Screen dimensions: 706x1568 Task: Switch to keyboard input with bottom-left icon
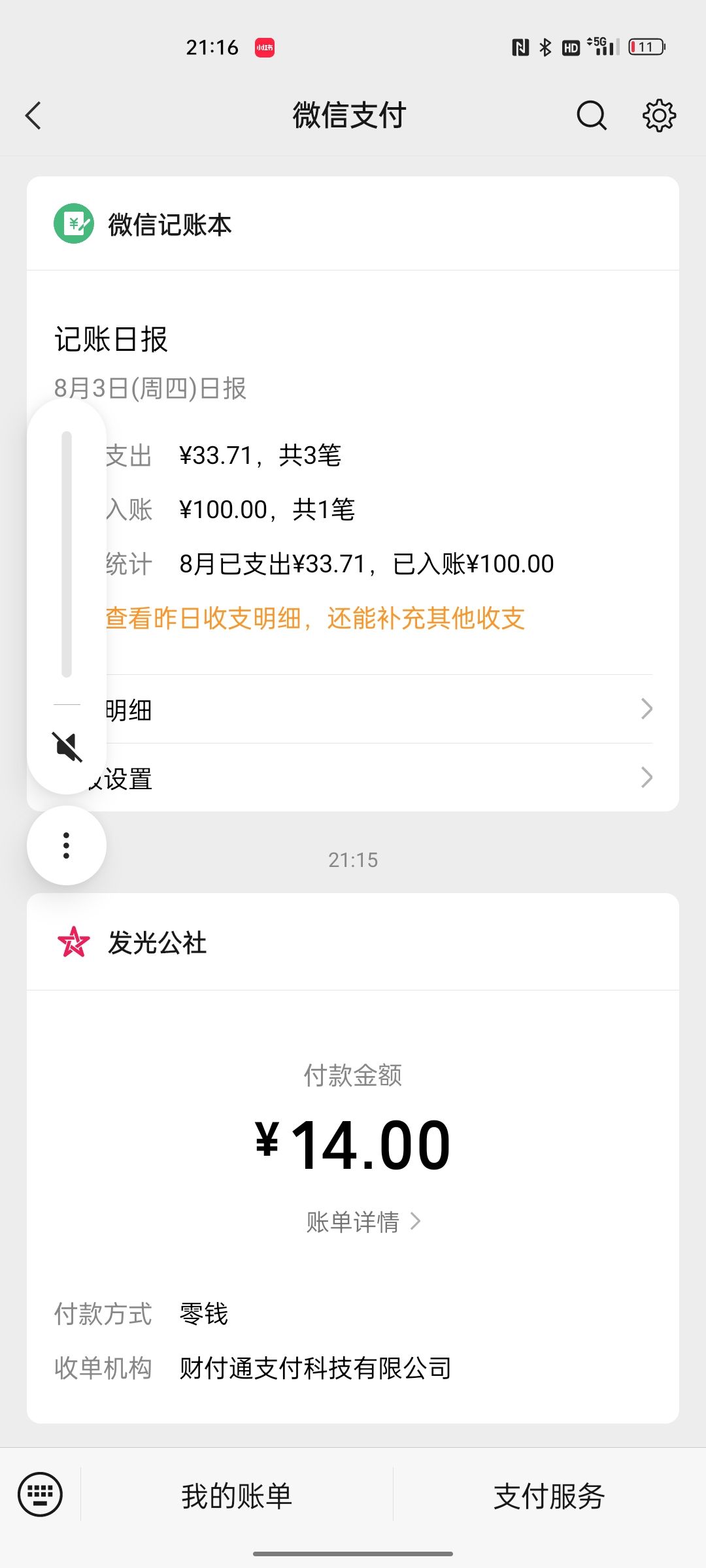click(x=41, y=1494)
